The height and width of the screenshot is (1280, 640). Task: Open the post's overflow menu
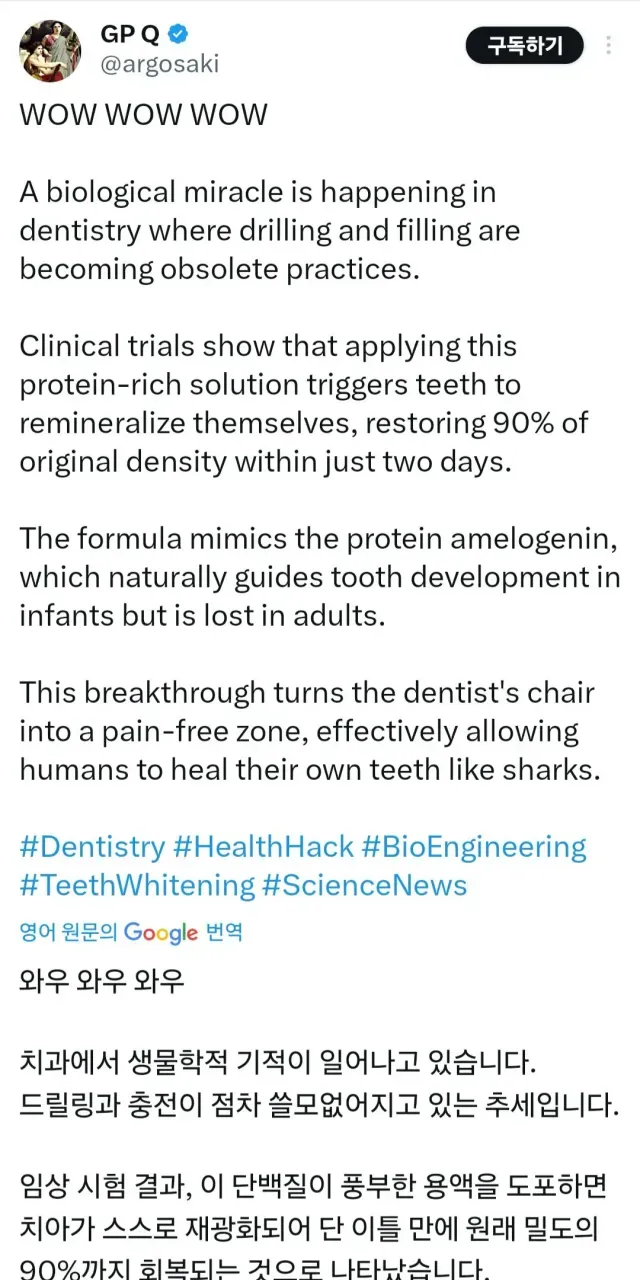[x=609, y=45]
